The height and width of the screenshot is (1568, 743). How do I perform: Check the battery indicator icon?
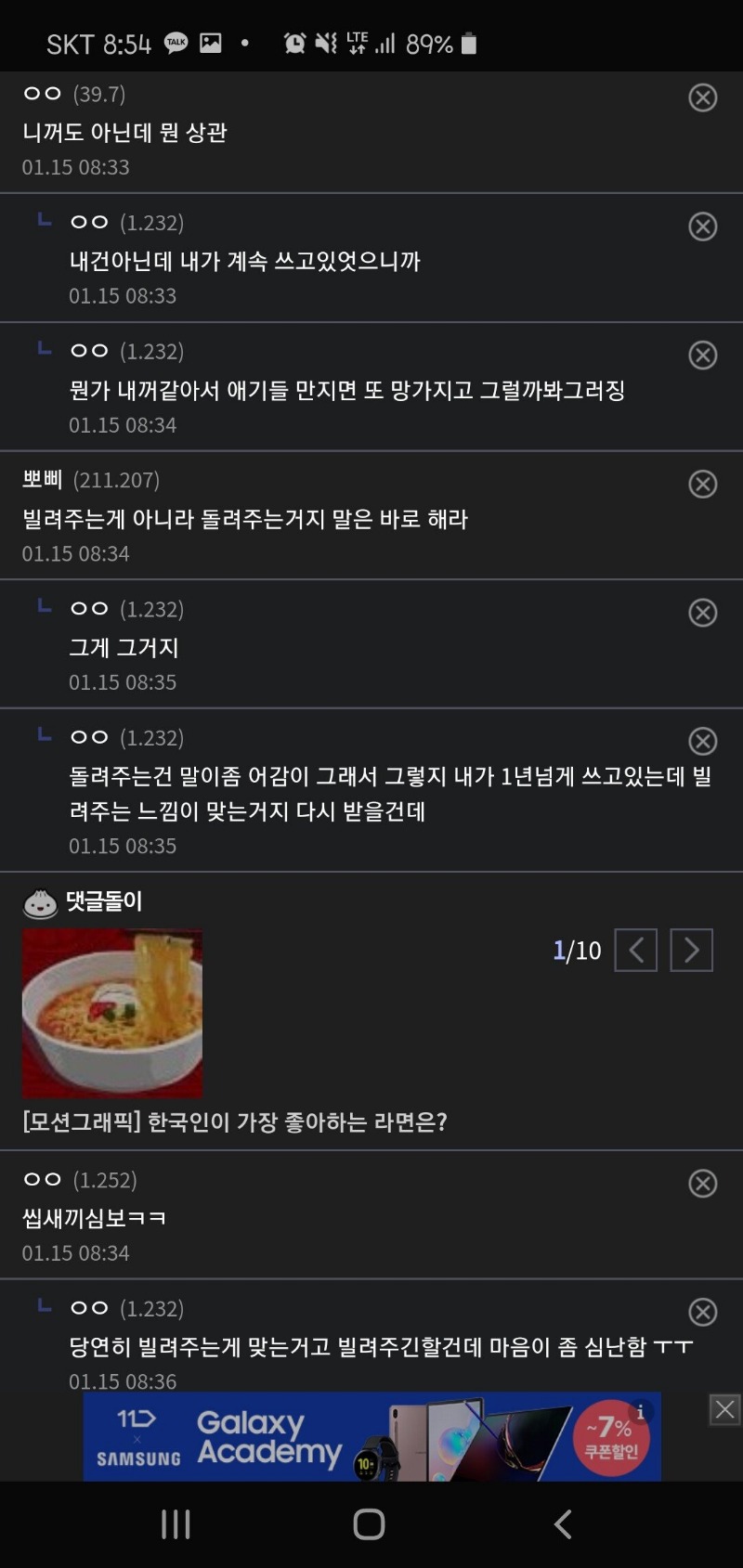(x=469, y=41)
